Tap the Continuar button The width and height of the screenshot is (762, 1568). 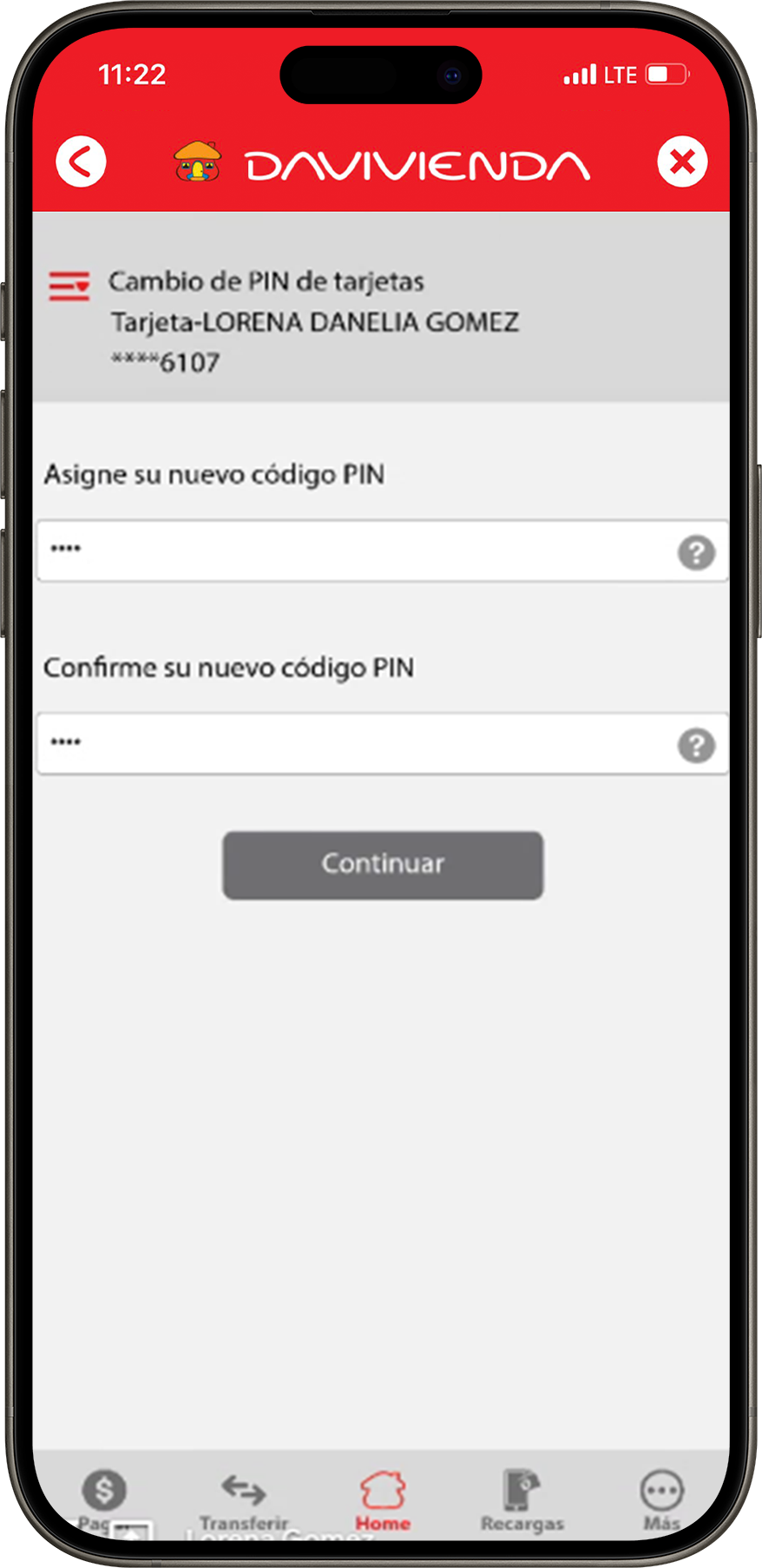click(x=383, y=865)
